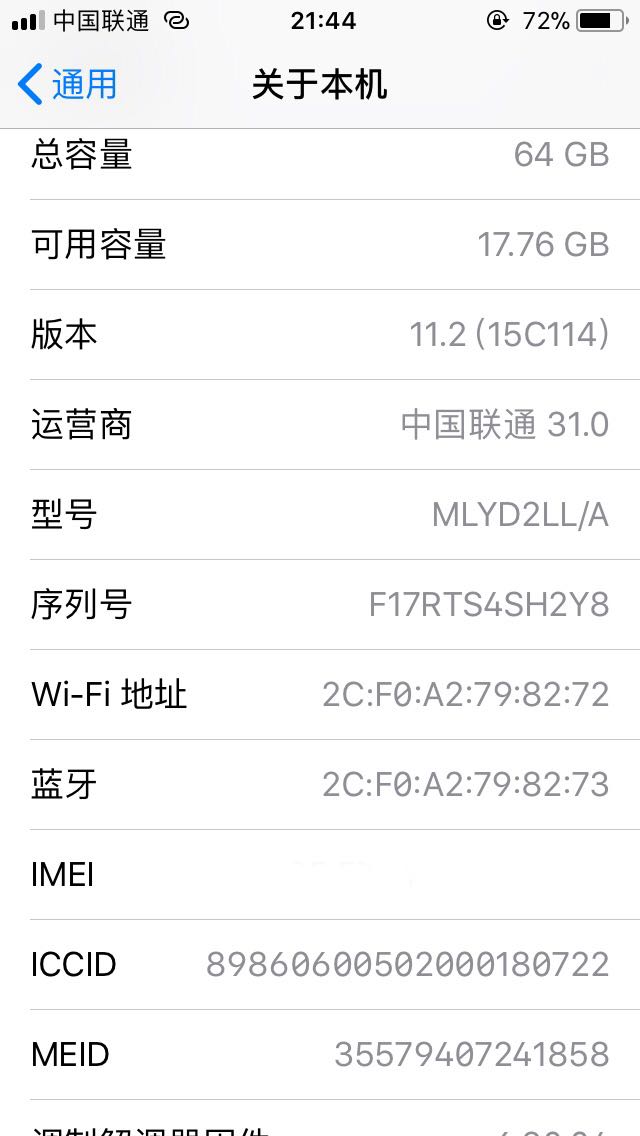This screenshot has width=640, height=1136.
Task: Go back to 通用 settings
Action: click(67, 84)
